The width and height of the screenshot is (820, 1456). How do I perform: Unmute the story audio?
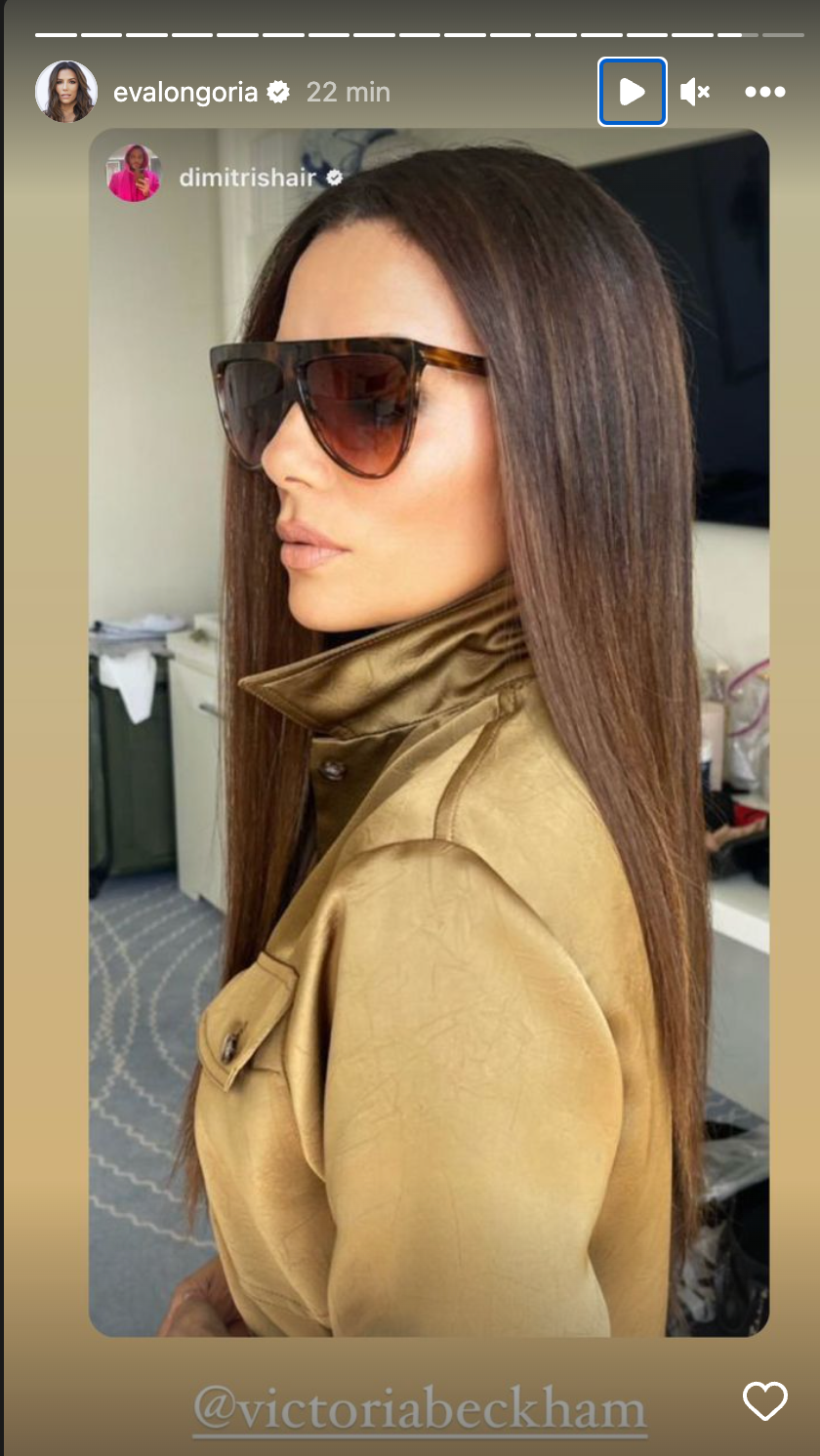pyautogui.click(x=694, y=92)
